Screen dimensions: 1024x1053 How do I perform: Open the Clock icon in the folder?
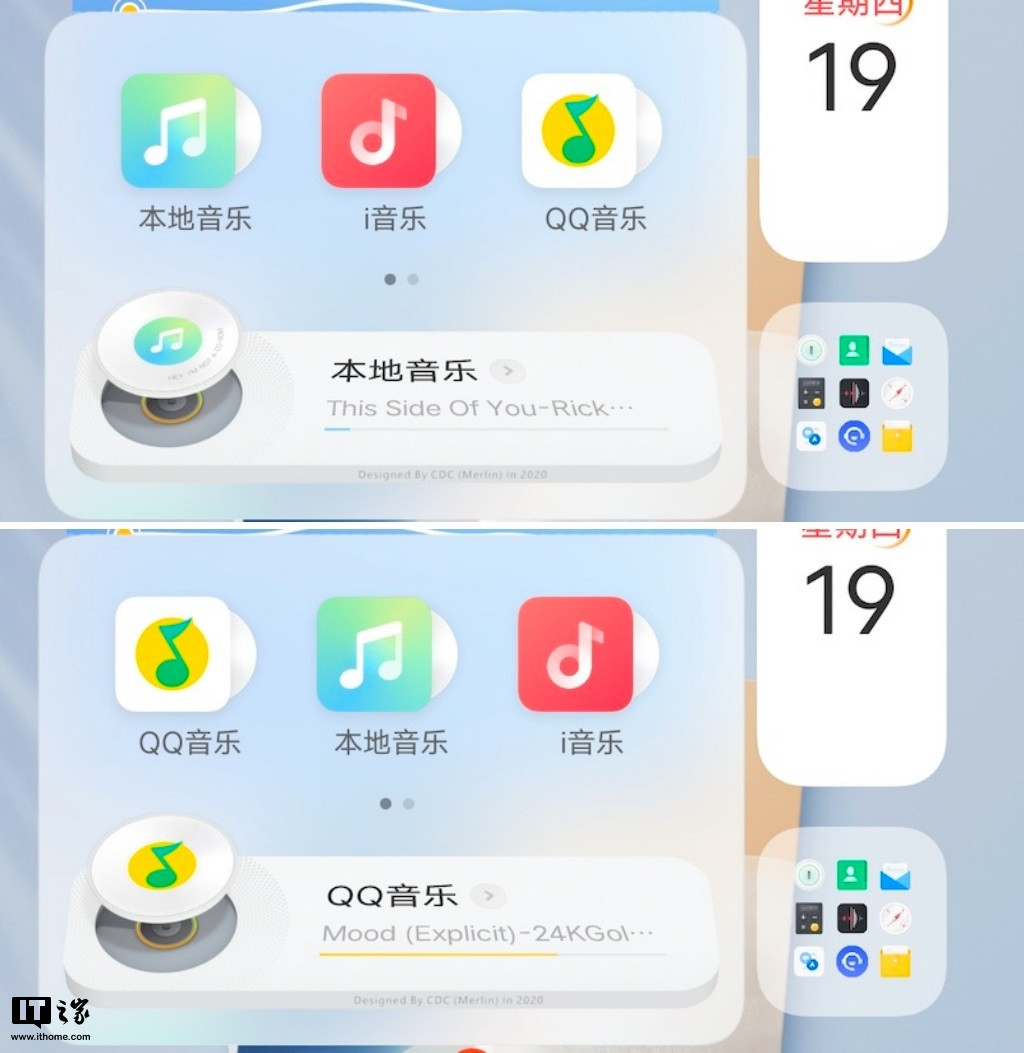(811, 348)
